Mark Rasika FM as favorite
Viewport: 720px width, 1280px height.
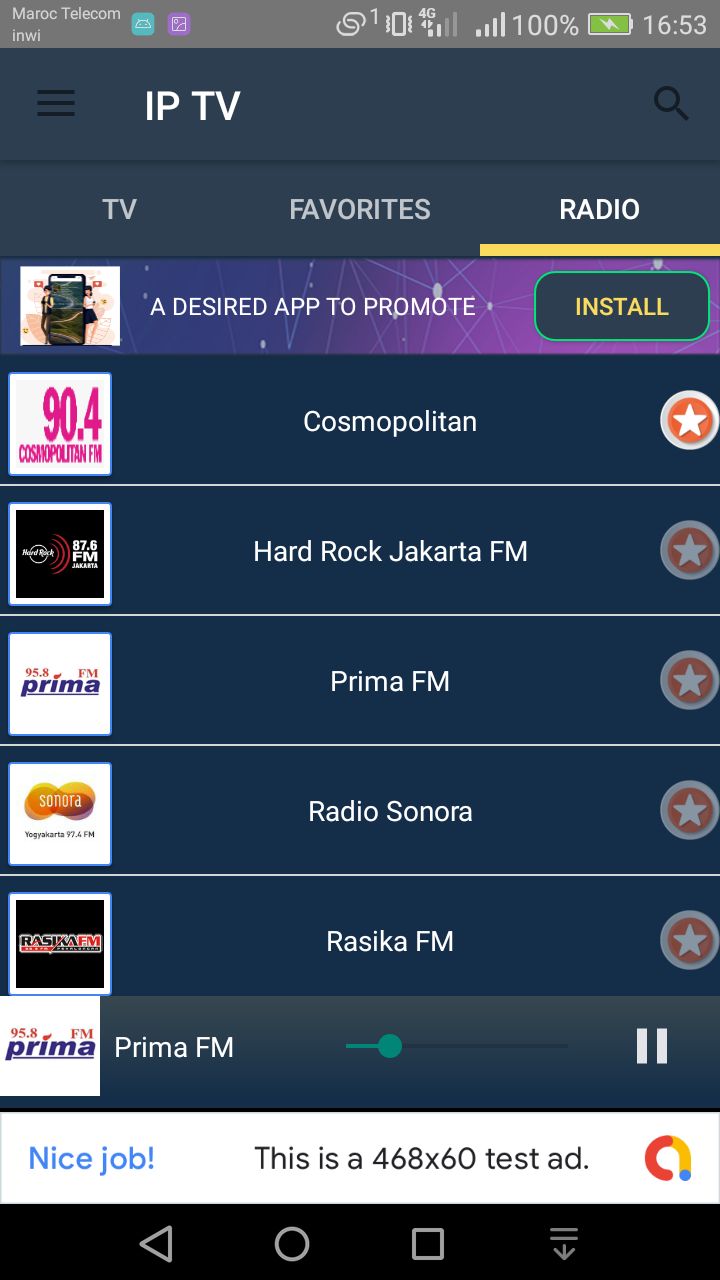[x=689, y=941]
